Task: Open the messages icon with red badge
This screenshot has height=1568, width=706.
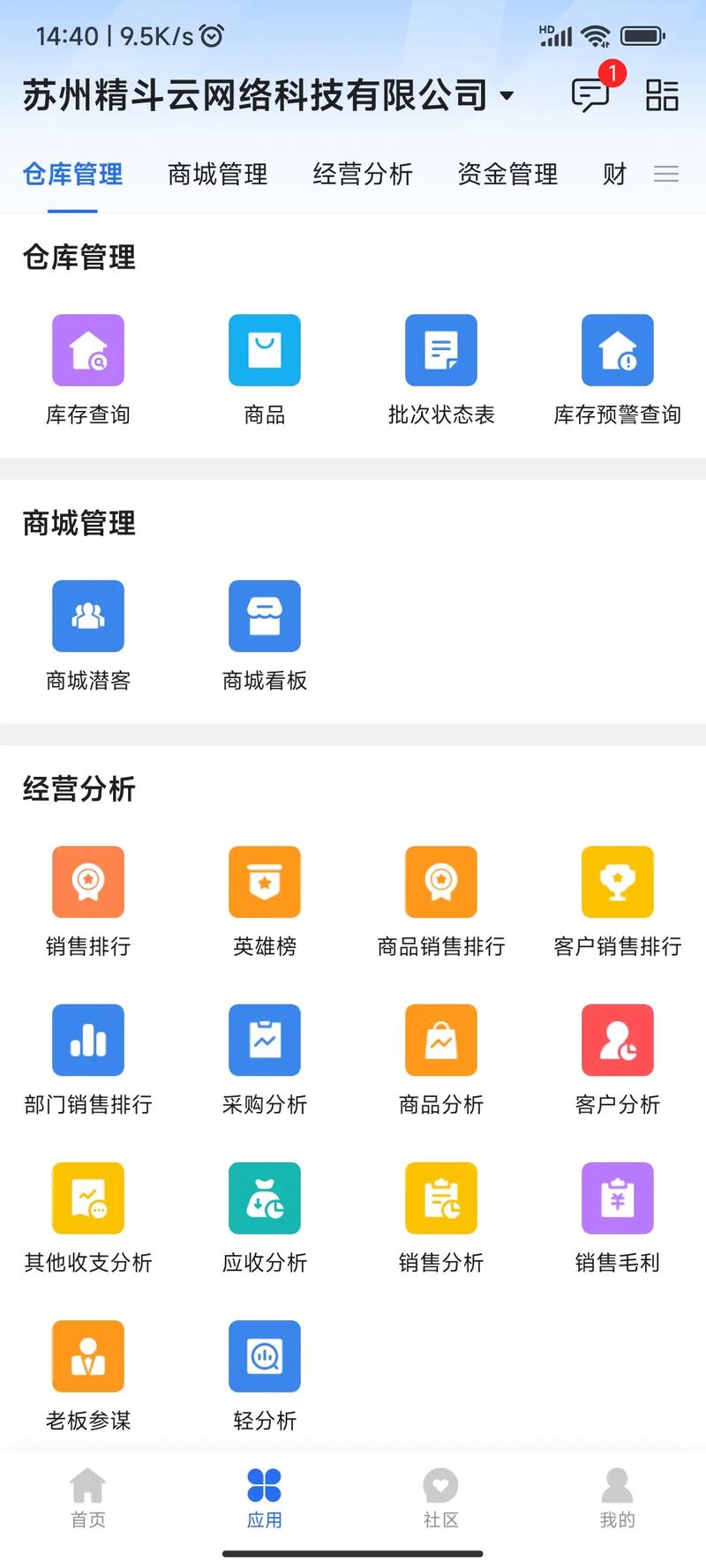Action: click(x=591, y=93)
